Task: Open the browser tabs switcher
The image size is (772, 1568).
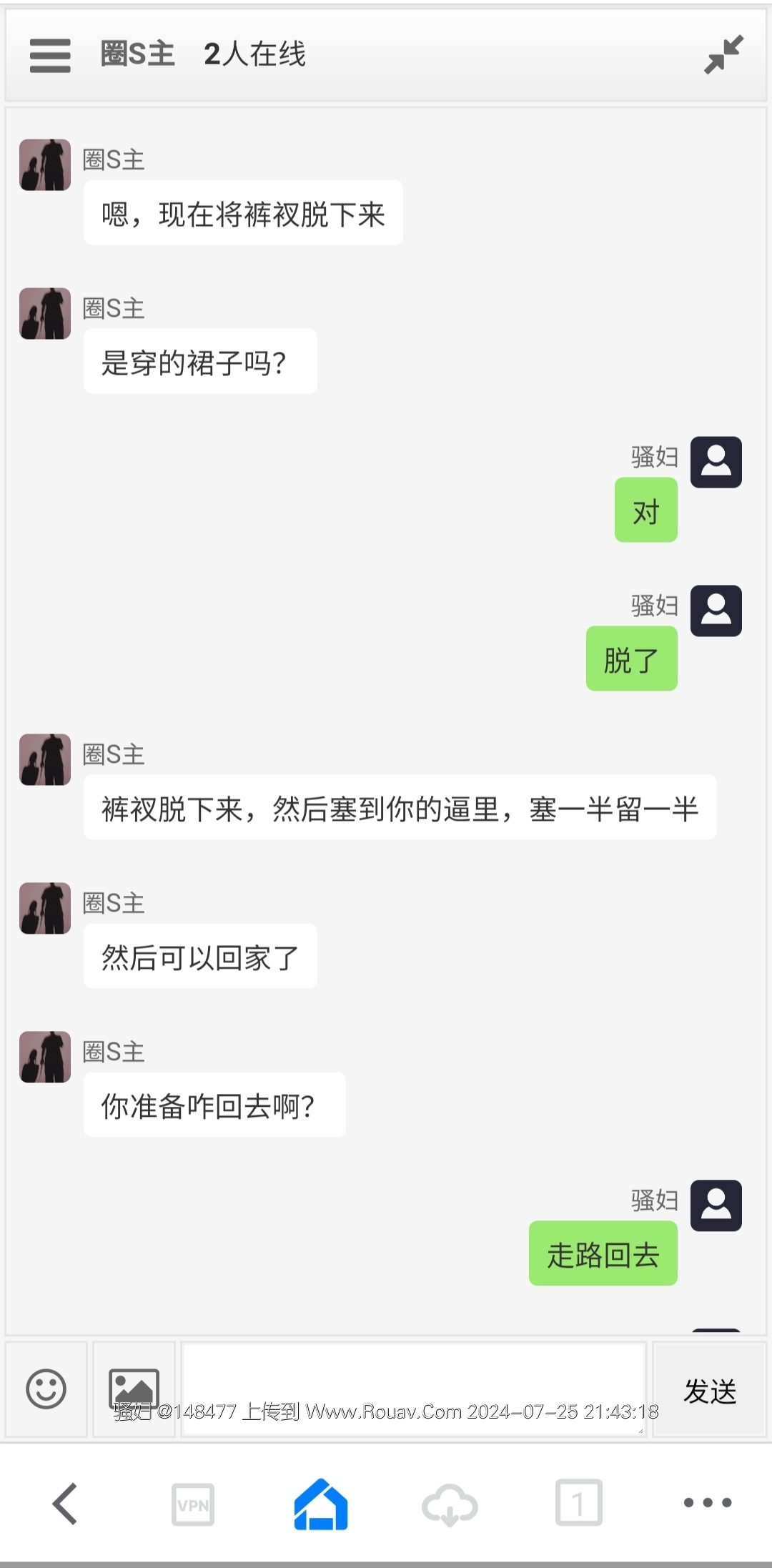Action: (x=578, y=1503)
